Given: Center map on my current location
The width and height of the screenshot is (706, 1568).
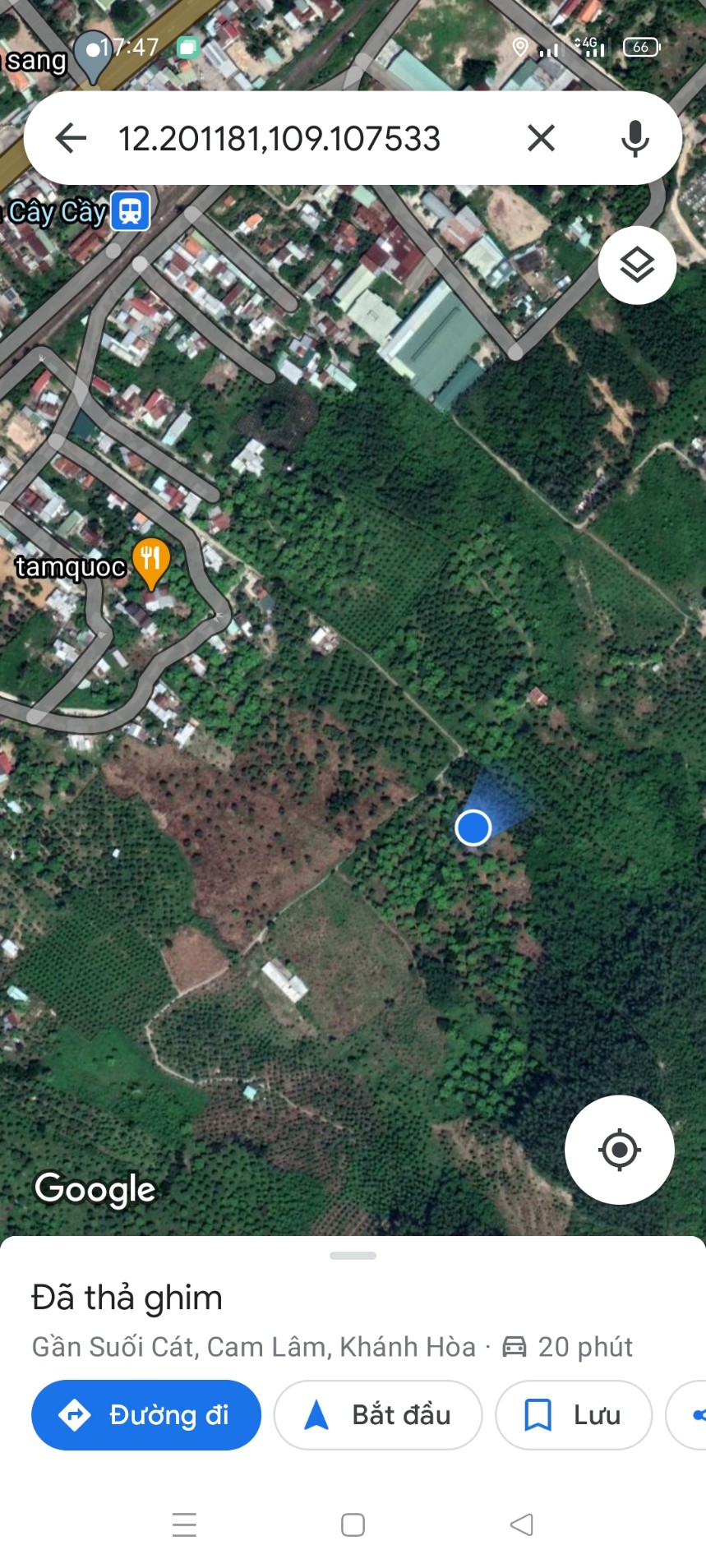Looking at the screenshot, I should point(619,1149).
